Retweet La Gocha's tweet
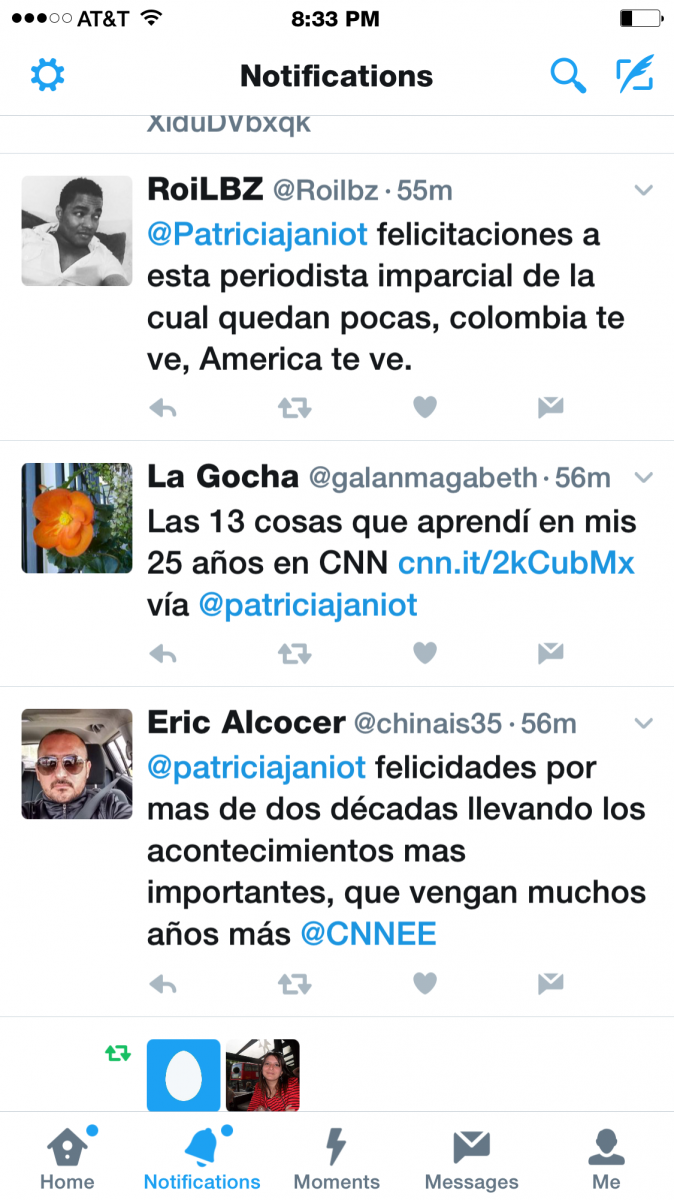 click(294, 653)
